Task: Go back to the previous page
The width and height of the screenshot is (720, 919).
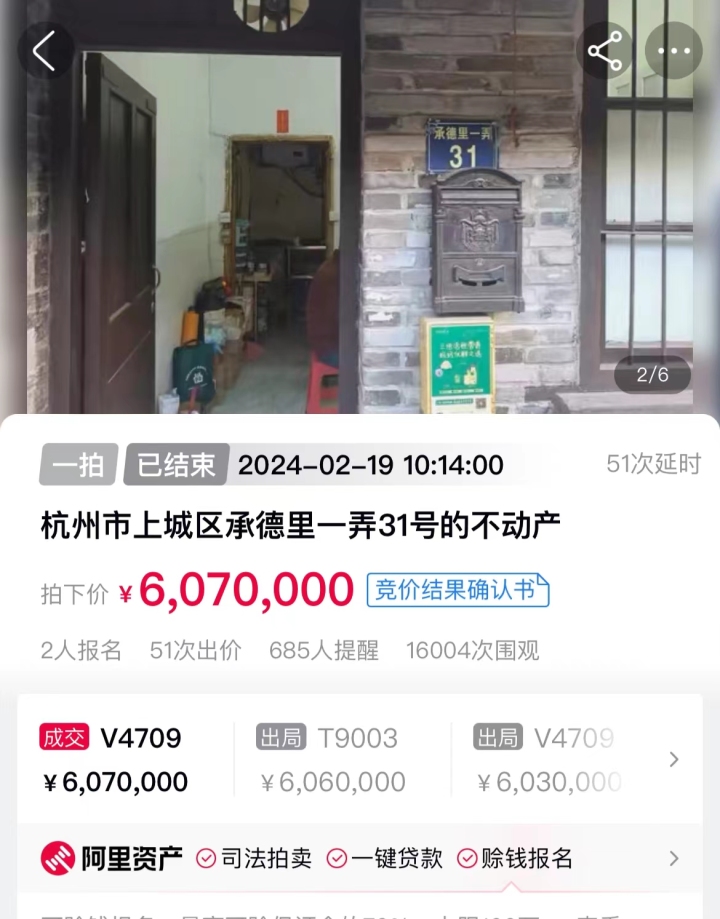Action: coord(45,51)
